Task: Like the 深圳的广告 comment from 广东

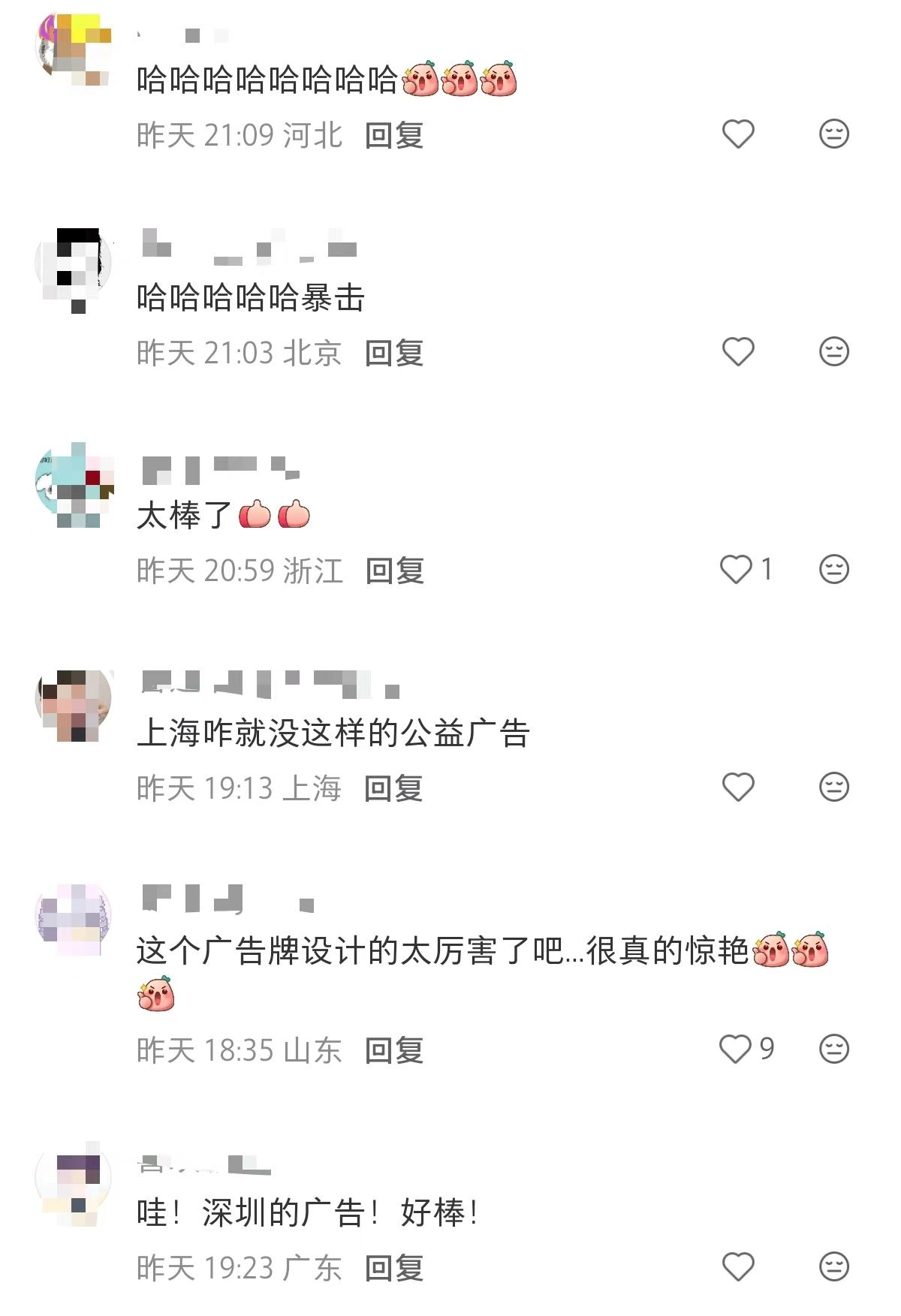Action: coord(737,1267)
